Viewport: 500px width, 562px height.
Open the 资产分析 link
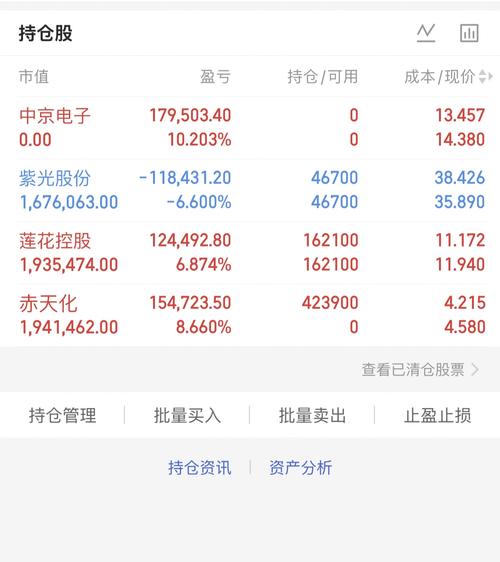[x=300, y=468]
